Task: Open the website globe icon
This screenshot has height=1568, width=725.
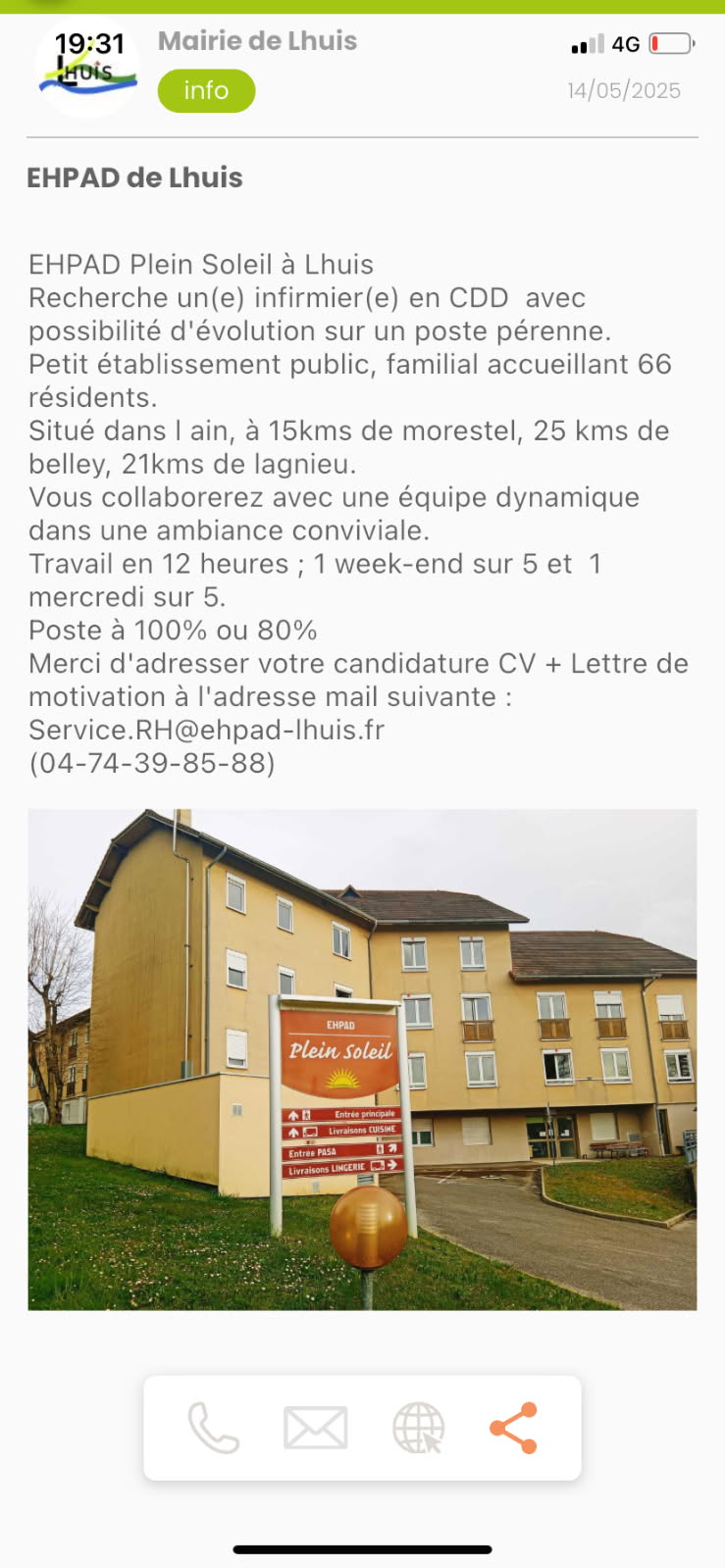Action: 418,1428
